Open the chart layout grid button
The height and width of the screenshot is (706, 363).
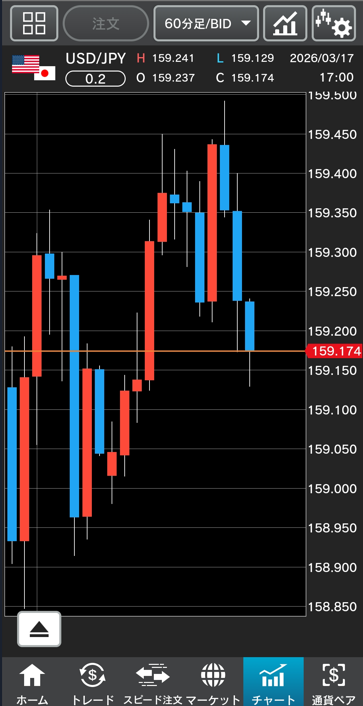(x=34, y=23)
